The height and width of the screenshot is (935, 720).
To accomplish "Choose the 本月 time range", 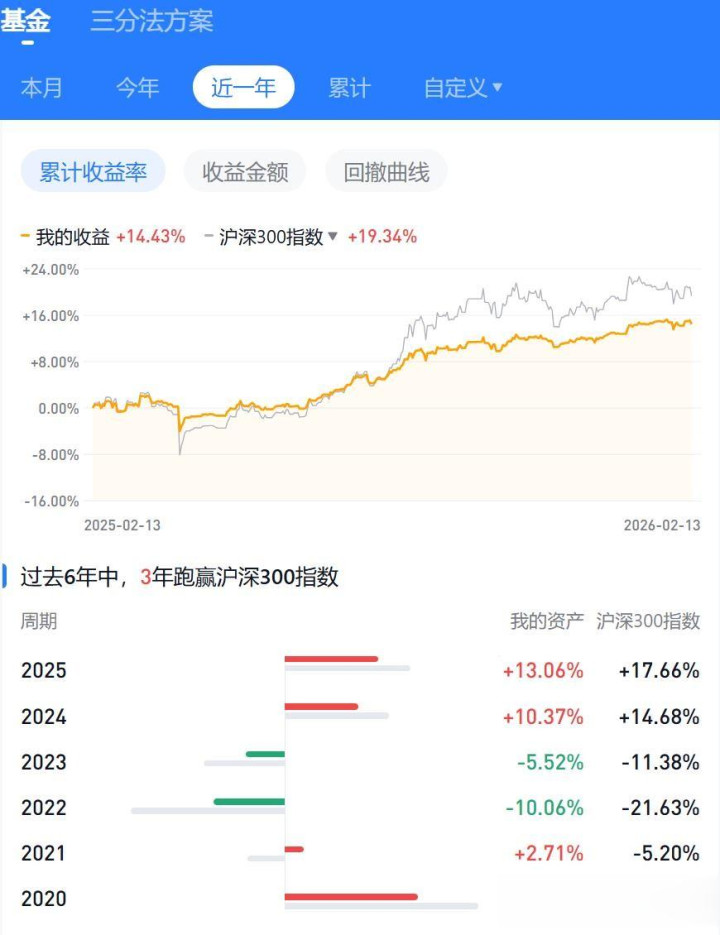I will [x=42, y=88].
